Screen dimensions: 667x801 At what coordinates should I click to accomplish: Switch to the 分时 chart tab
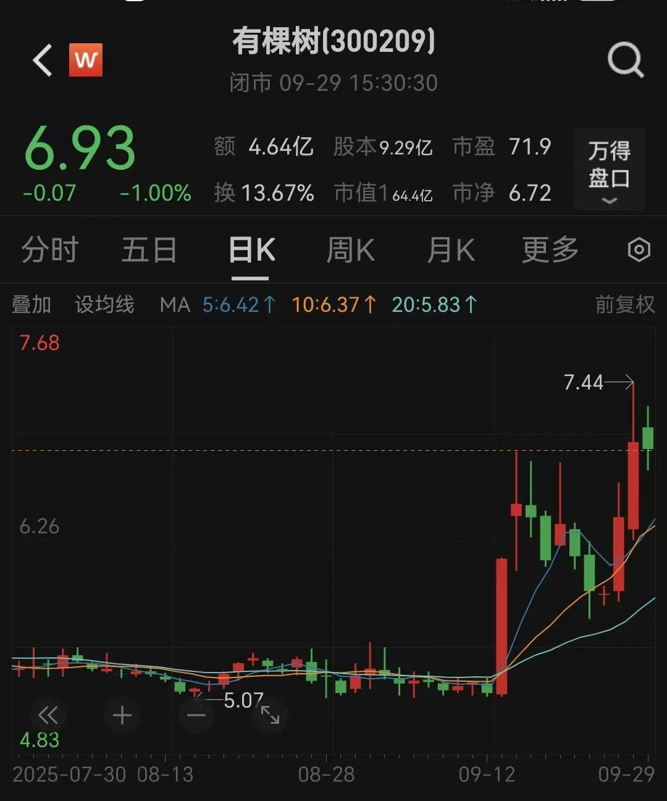pyautogui.click(x=49, y=250)
